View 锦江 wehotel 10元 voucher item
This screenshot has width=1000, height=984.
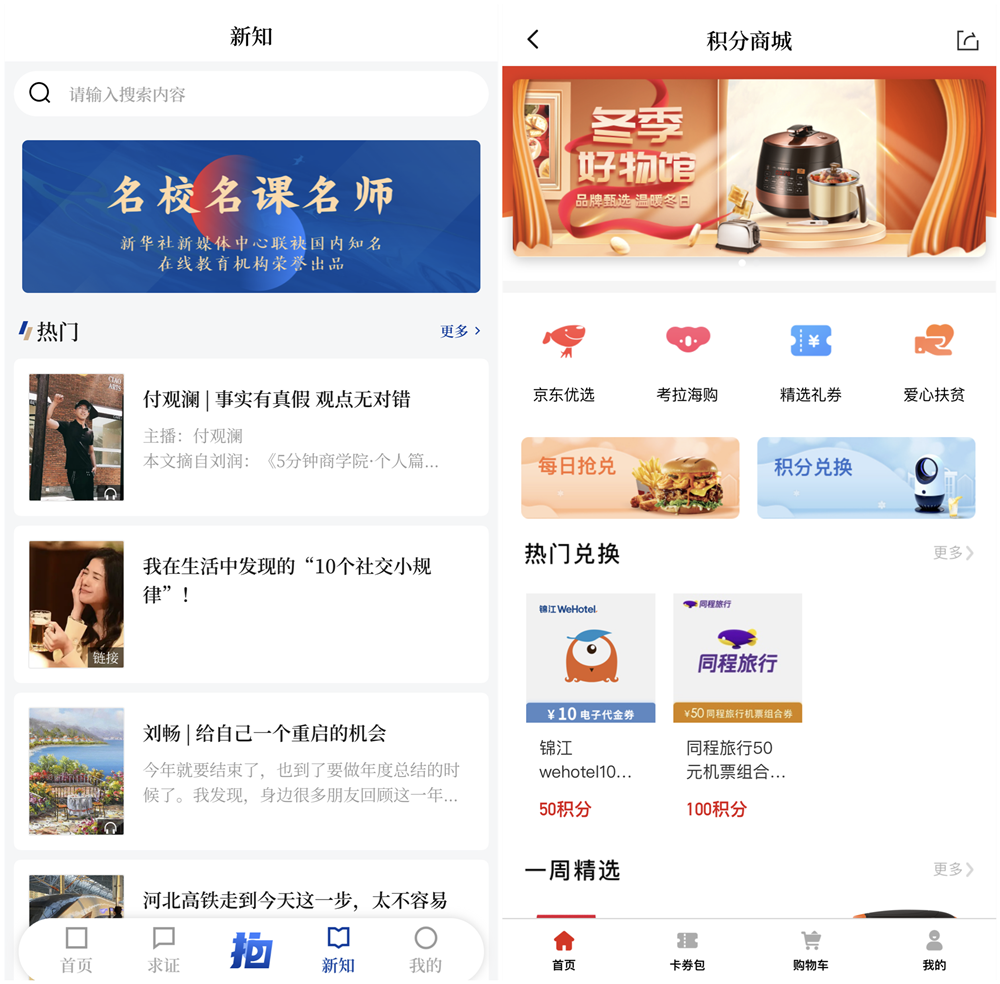tap(590, 700)
